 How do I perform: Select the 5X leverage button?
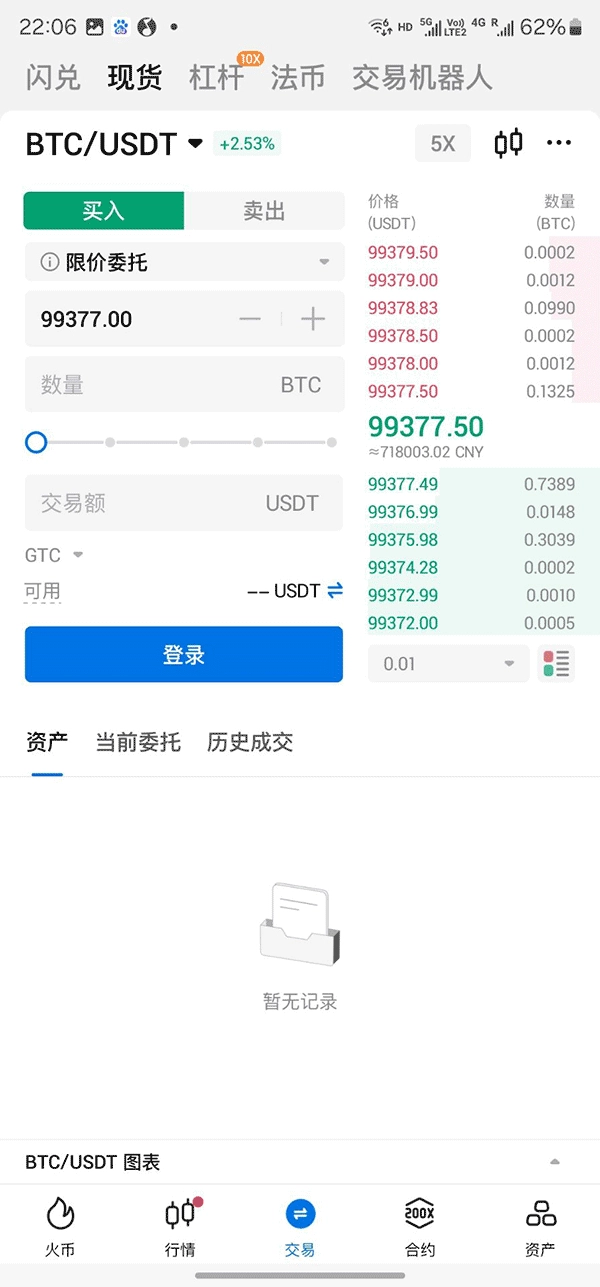[442, 144]
